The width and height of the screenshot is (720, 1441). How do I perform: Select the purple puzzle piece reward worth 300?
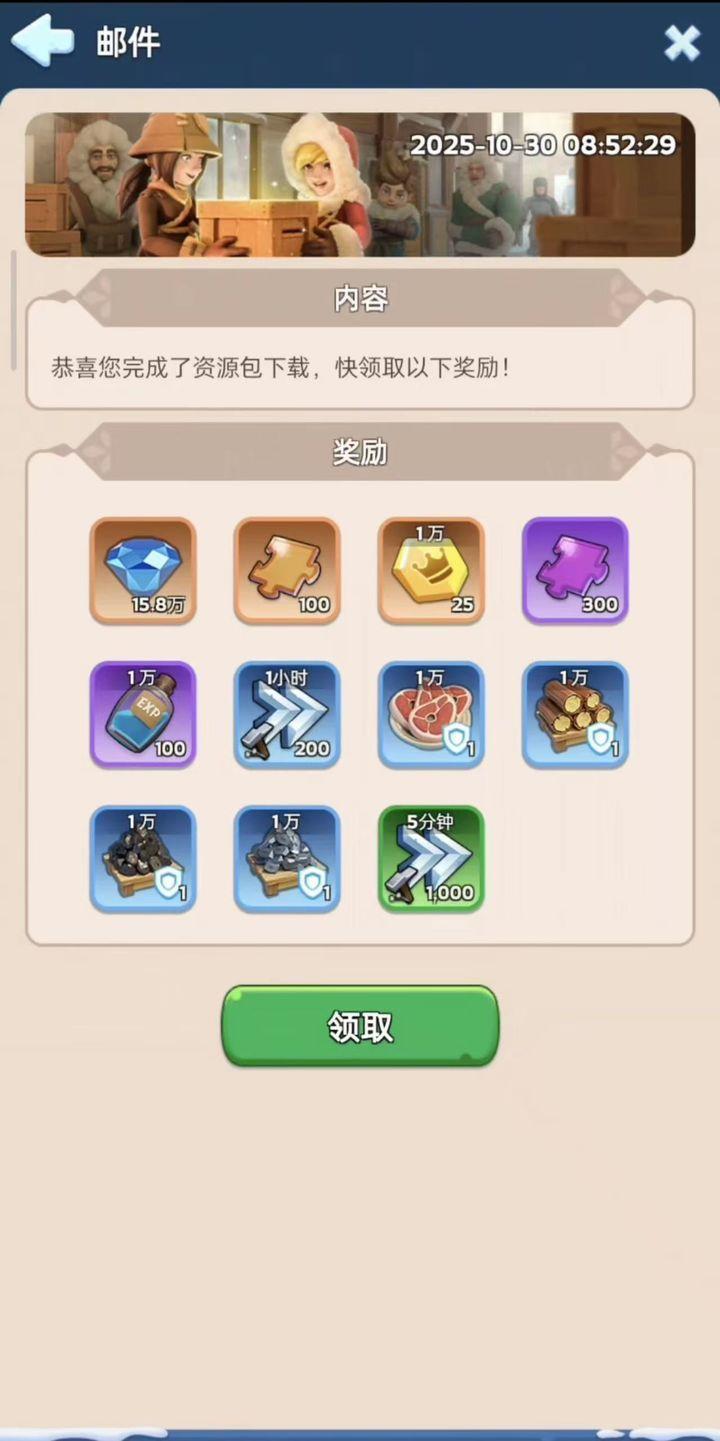pyautogui.click(x=575, y=570)
